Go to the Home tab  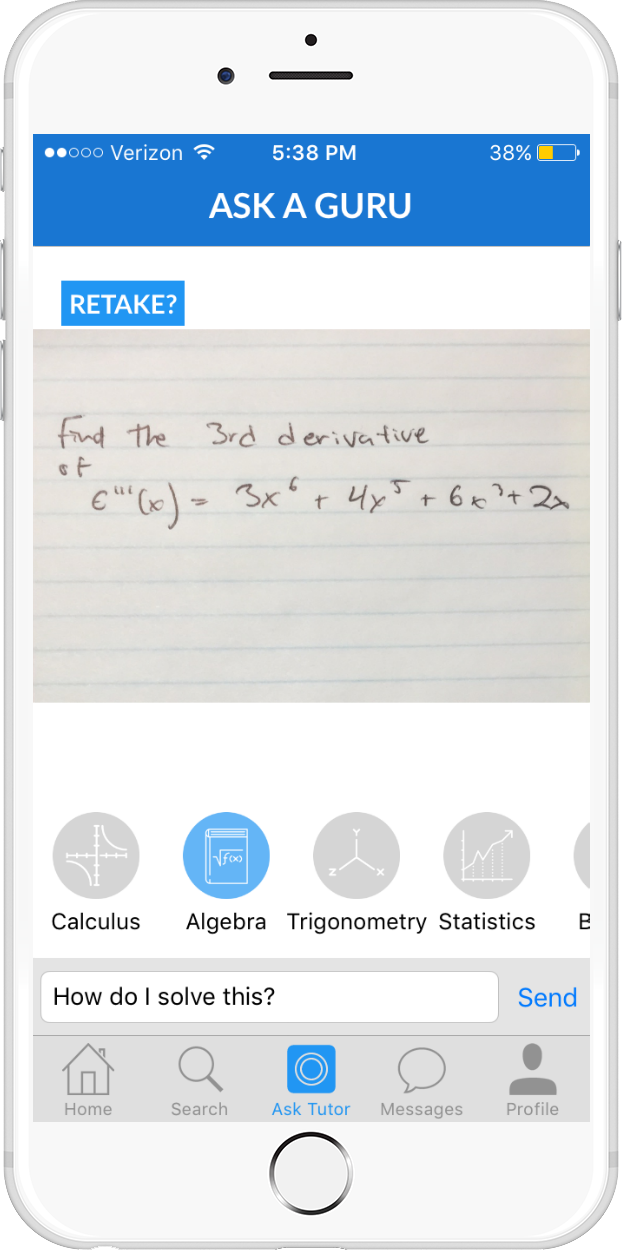click(x=88, y=1080)
